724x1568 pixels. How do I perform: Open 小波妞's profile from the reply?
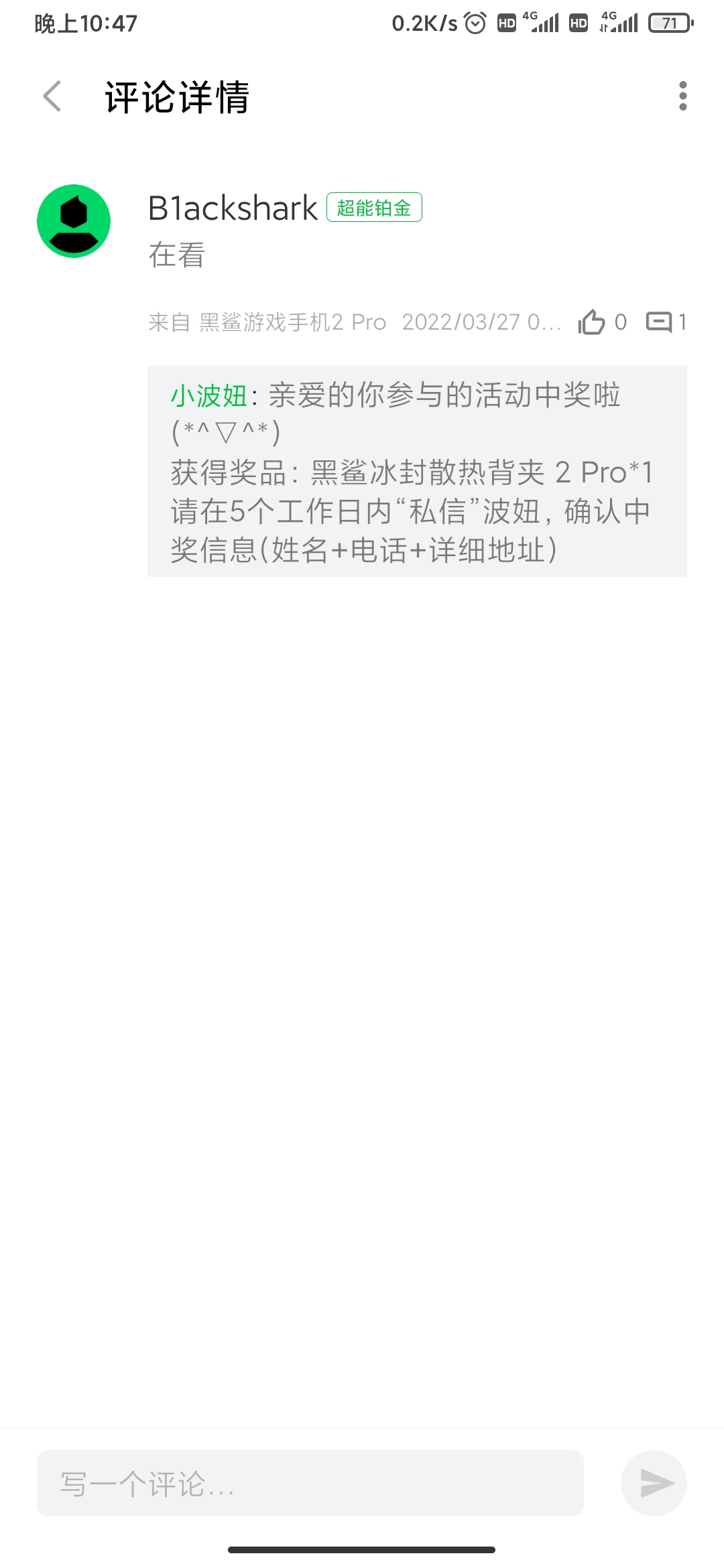pos(209,395)
